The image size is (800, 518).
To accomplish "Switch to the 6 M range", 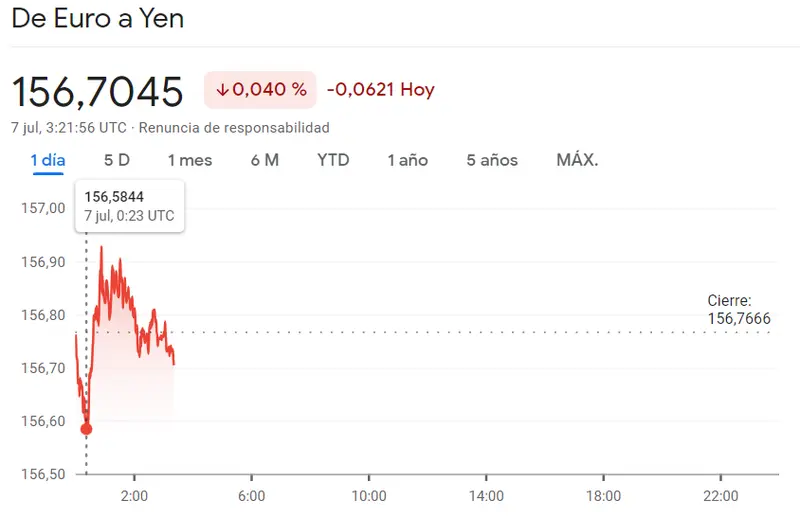I will pos(265,160).
